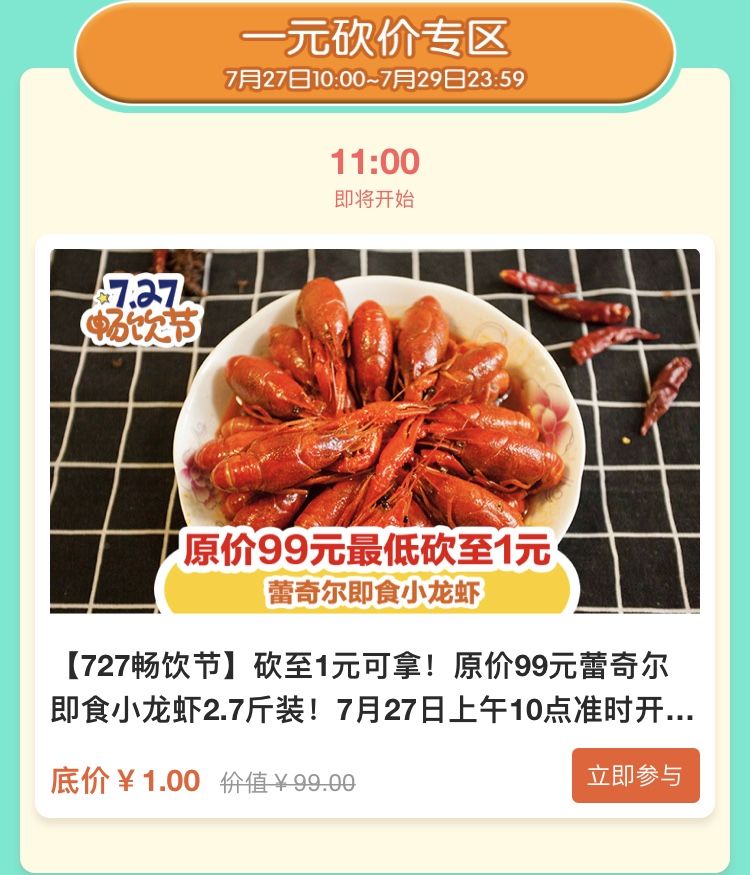Tap the 一元砍价专区 banner header
The height and width of the screenshot is (875, 750).
375,40
